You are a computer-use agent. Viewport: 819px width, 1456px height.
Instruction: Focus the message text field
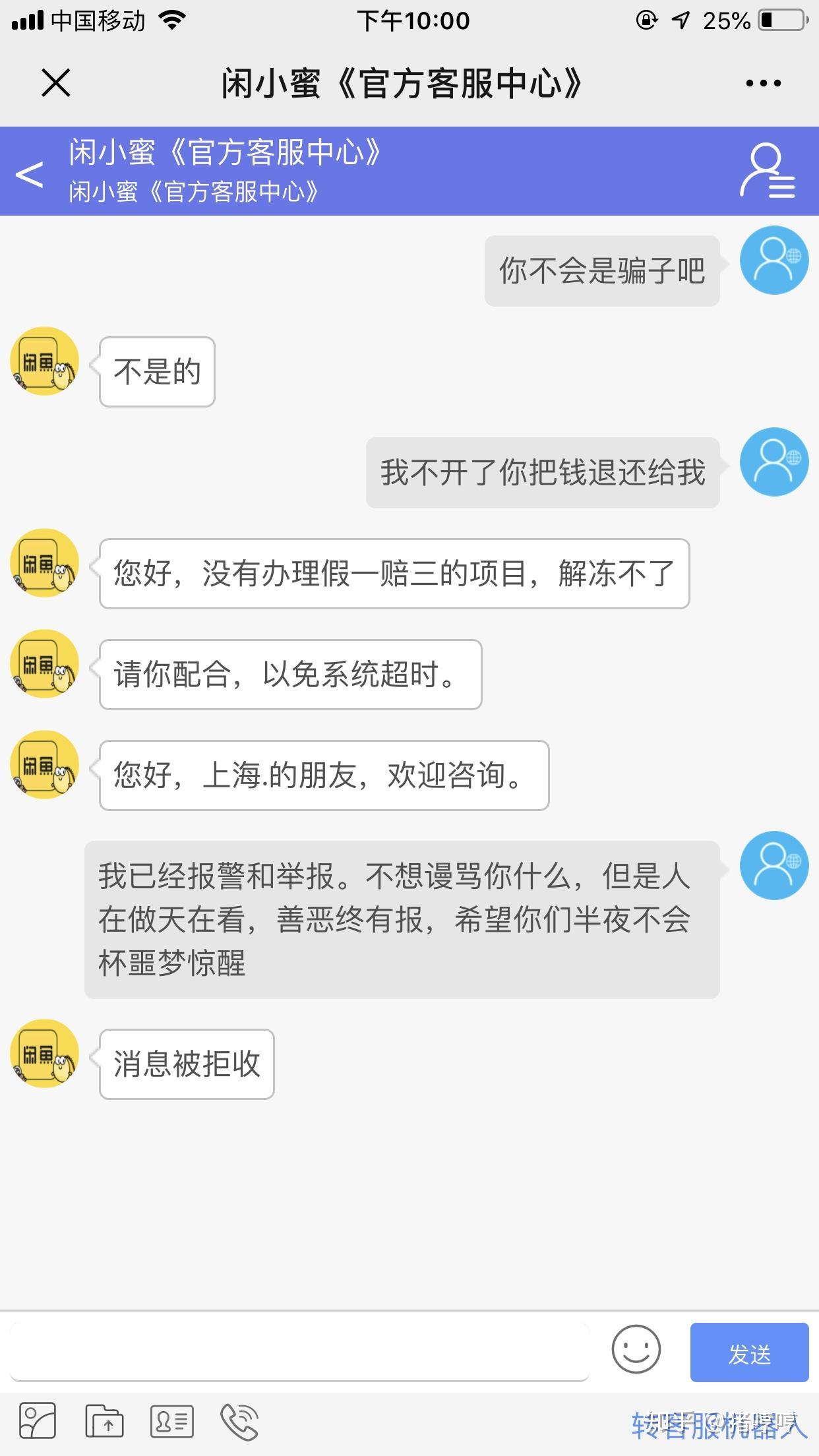coord(300,1350)
